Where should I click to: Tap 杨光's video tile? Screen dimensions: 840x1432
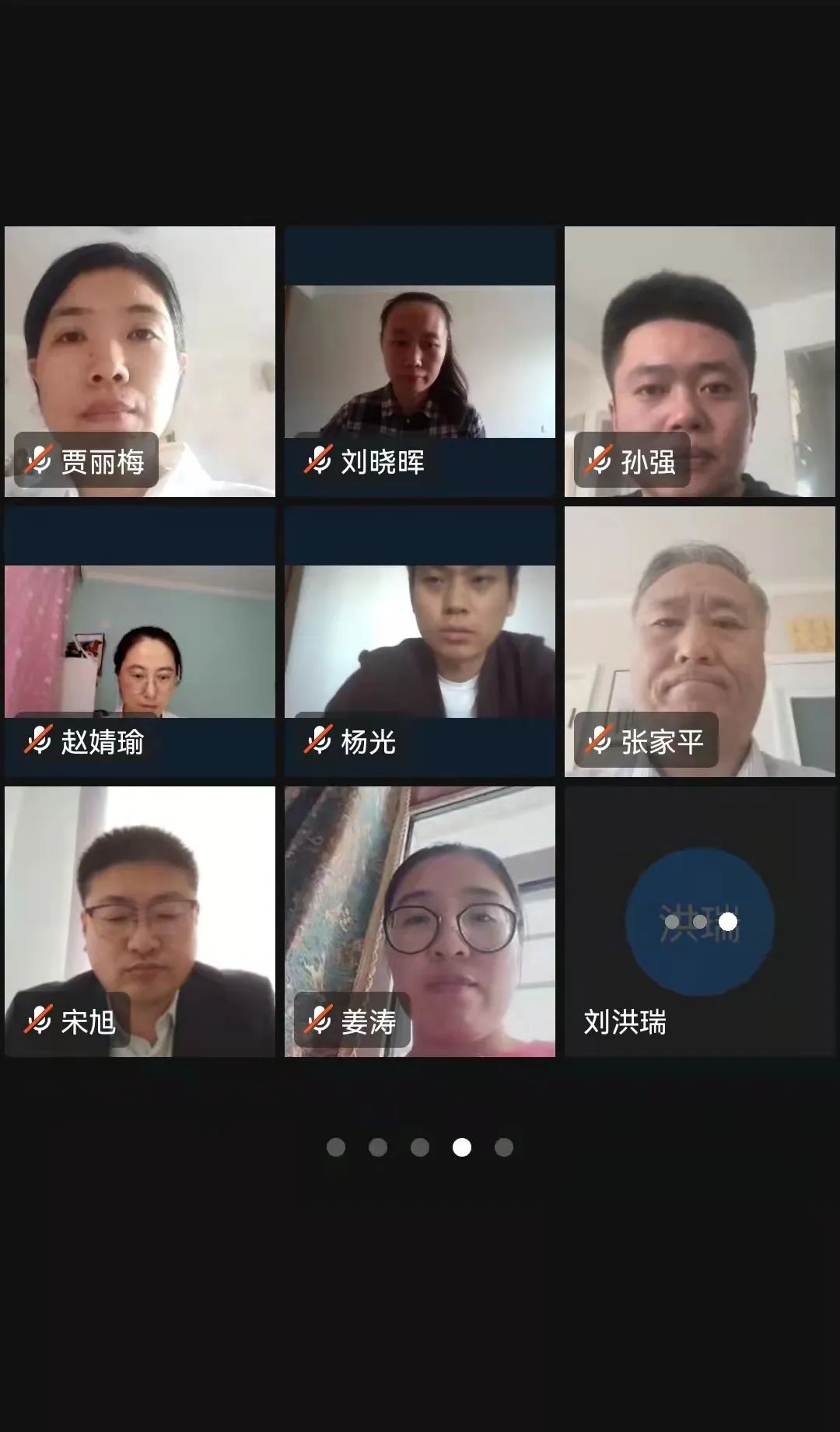click(x=420, y=641)
